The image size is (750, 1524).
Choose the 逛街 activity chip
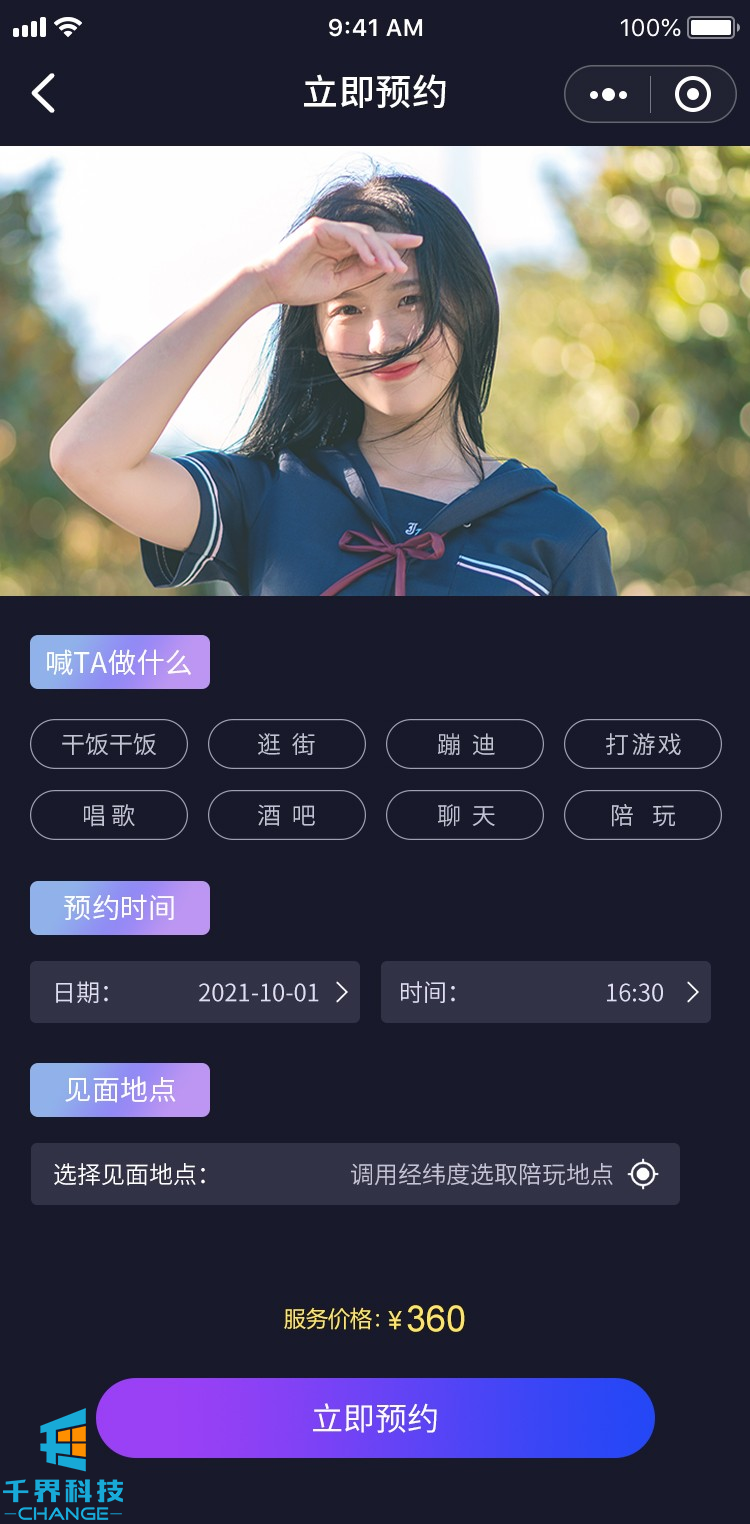287,744
